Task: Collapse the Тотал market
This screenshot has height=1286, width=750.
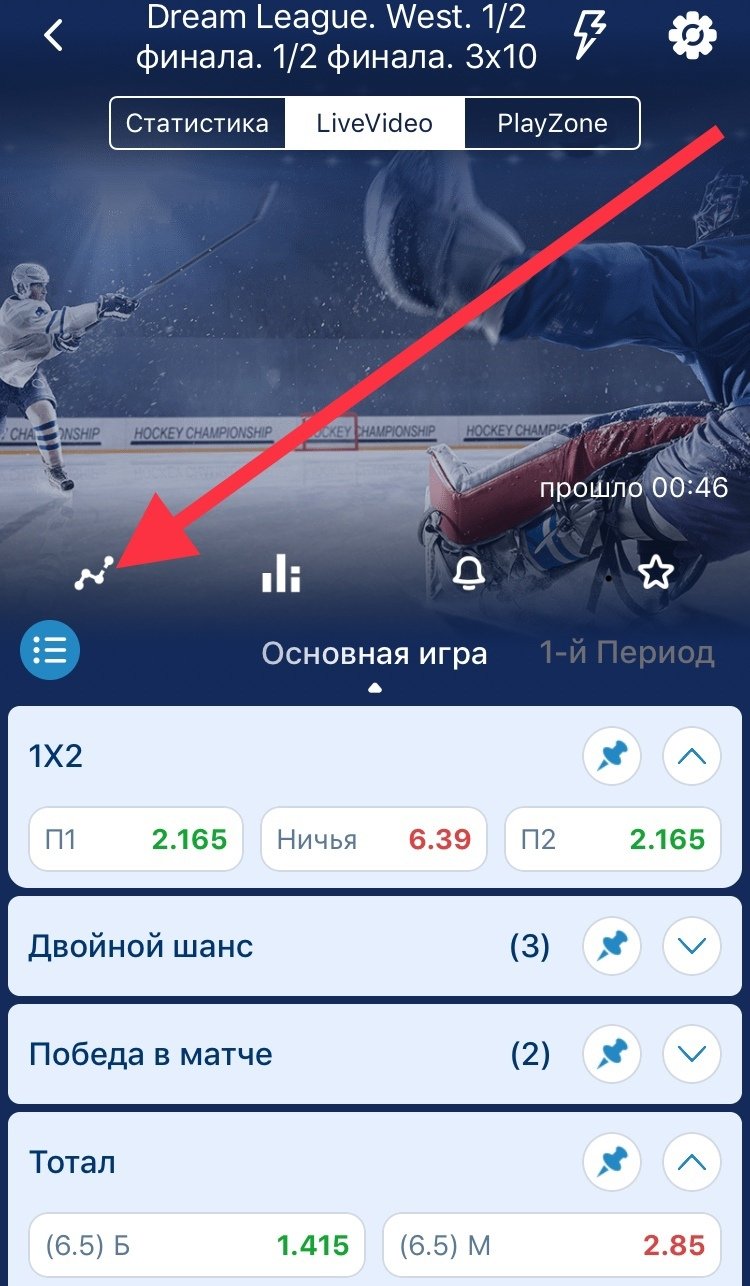Action: point(692,1162)
